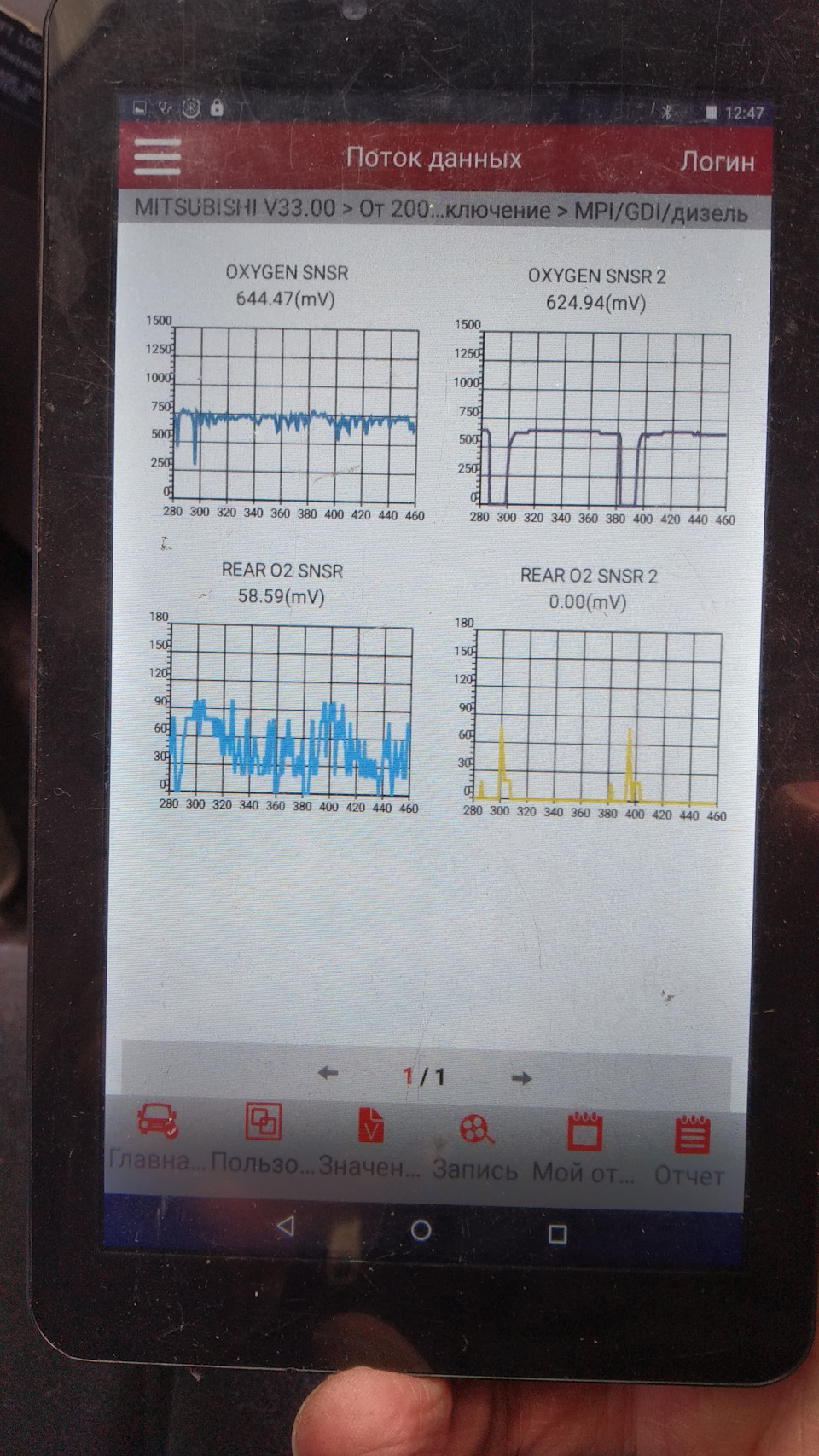Open the OXYGEN SNSR graph
This screenshot has height=1456, width=819.
(285, 392)
